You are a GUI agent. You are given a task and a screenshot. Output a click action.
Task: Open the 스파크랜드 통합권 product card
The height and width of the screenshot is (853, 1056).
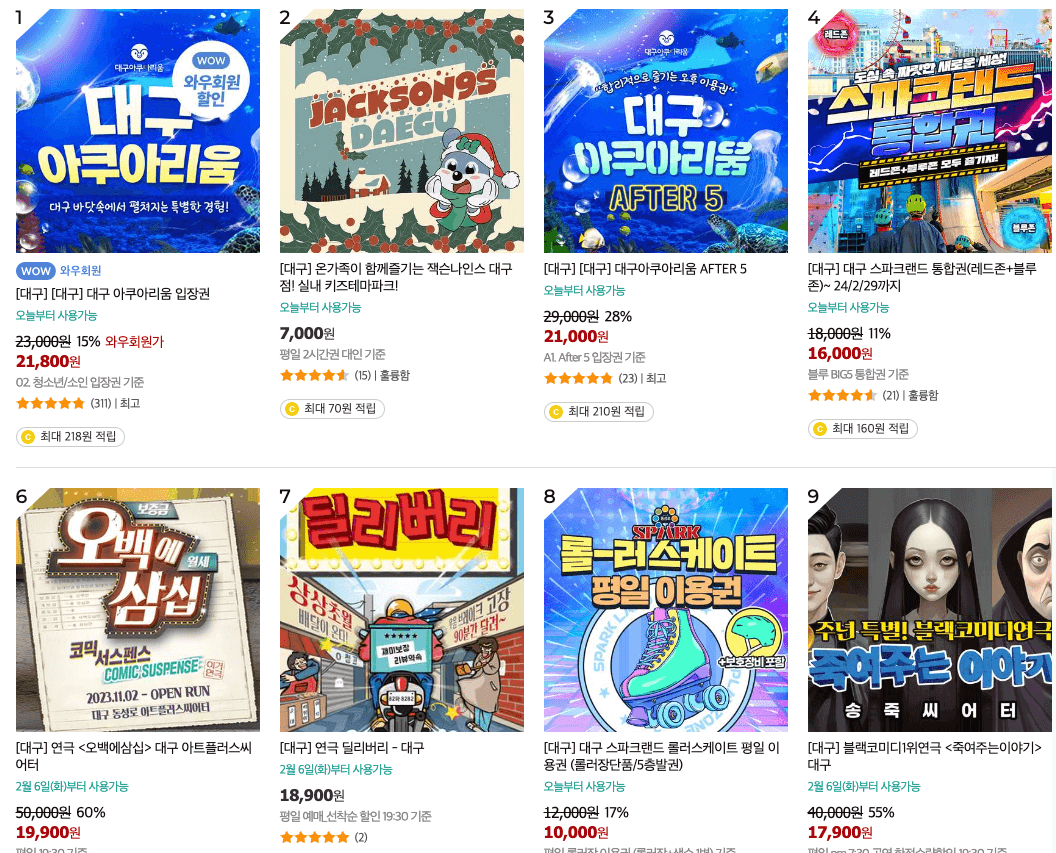click(930, 131)
